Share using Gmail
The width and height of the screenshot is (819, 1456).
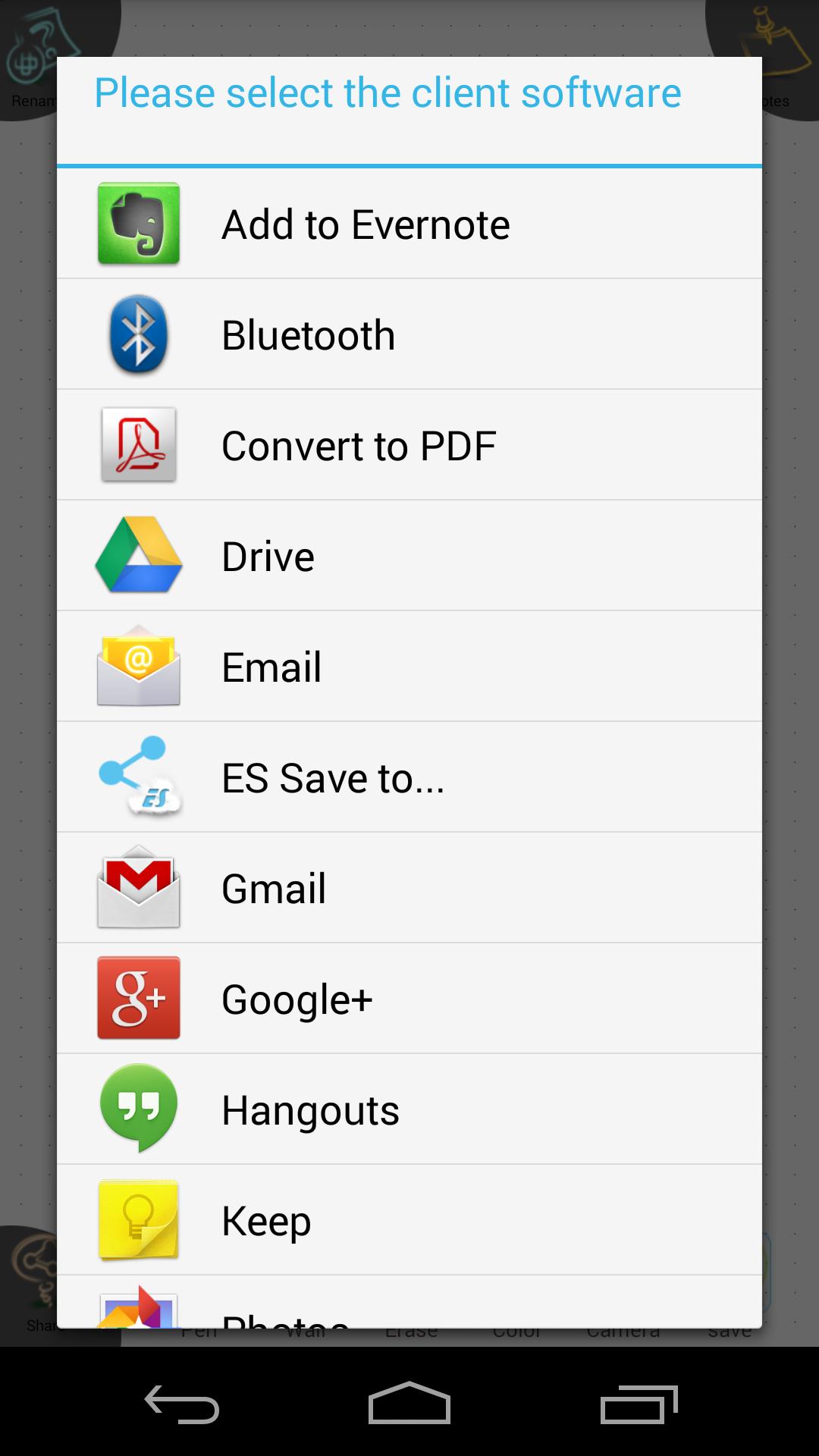409,888
